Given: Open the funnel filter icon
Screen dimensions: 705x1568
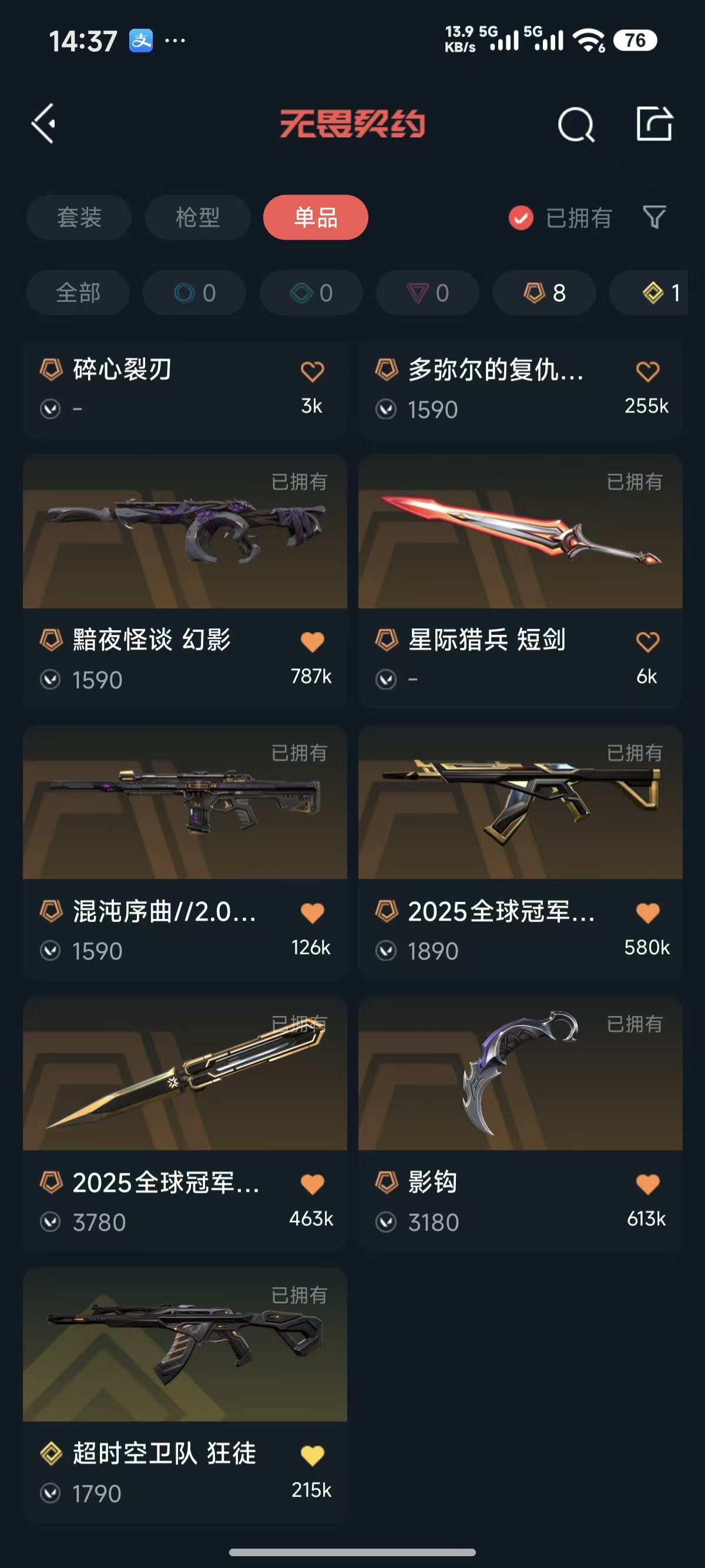Looking at the screenshot, I should [x=654, y=217].
